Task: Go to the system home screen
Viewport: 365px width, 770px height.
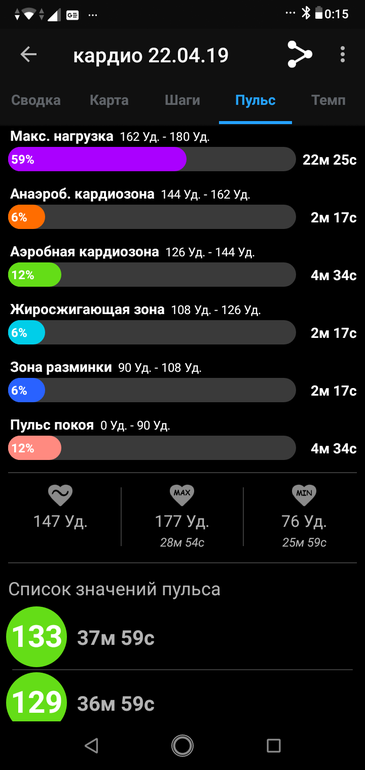Action: [x=182, y=745]
